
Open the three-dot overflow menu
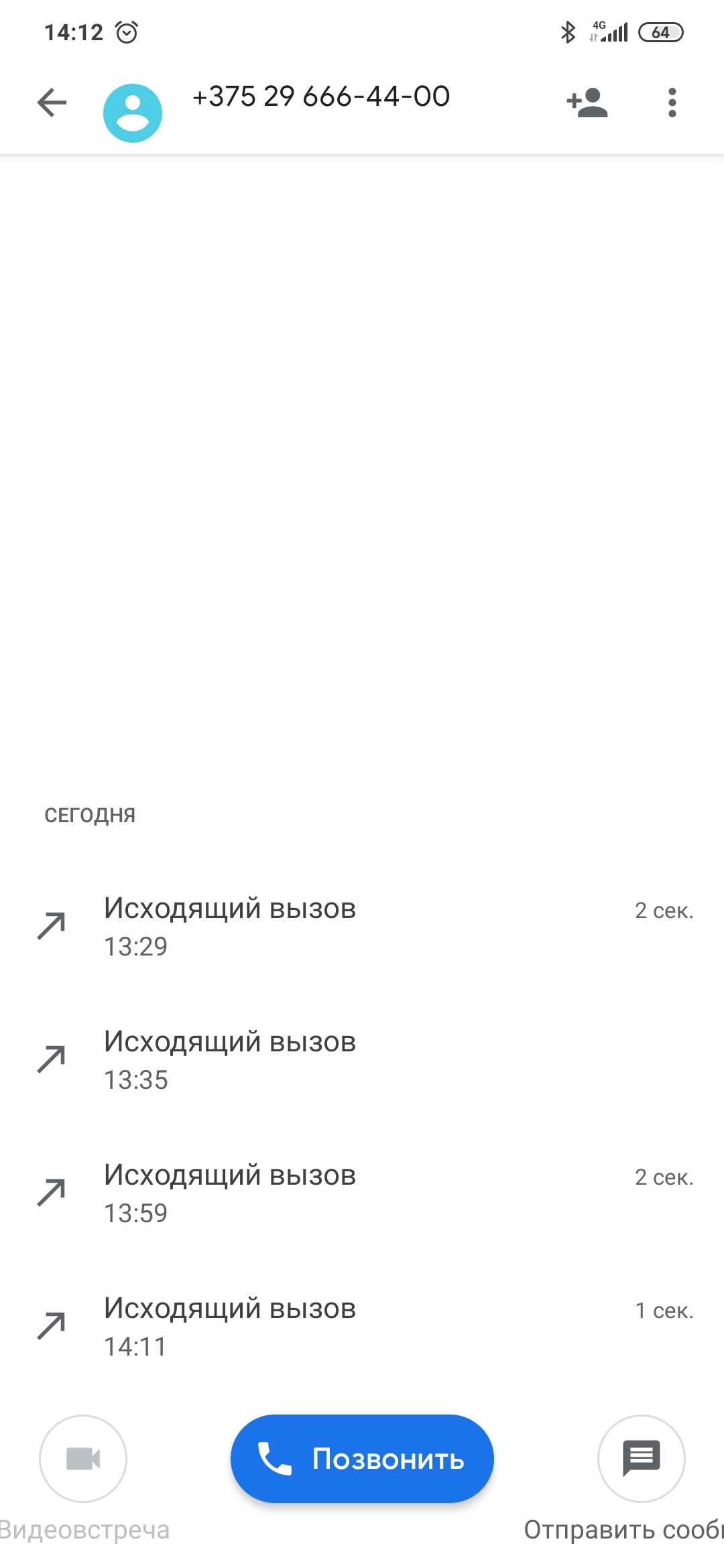[672, 103]
